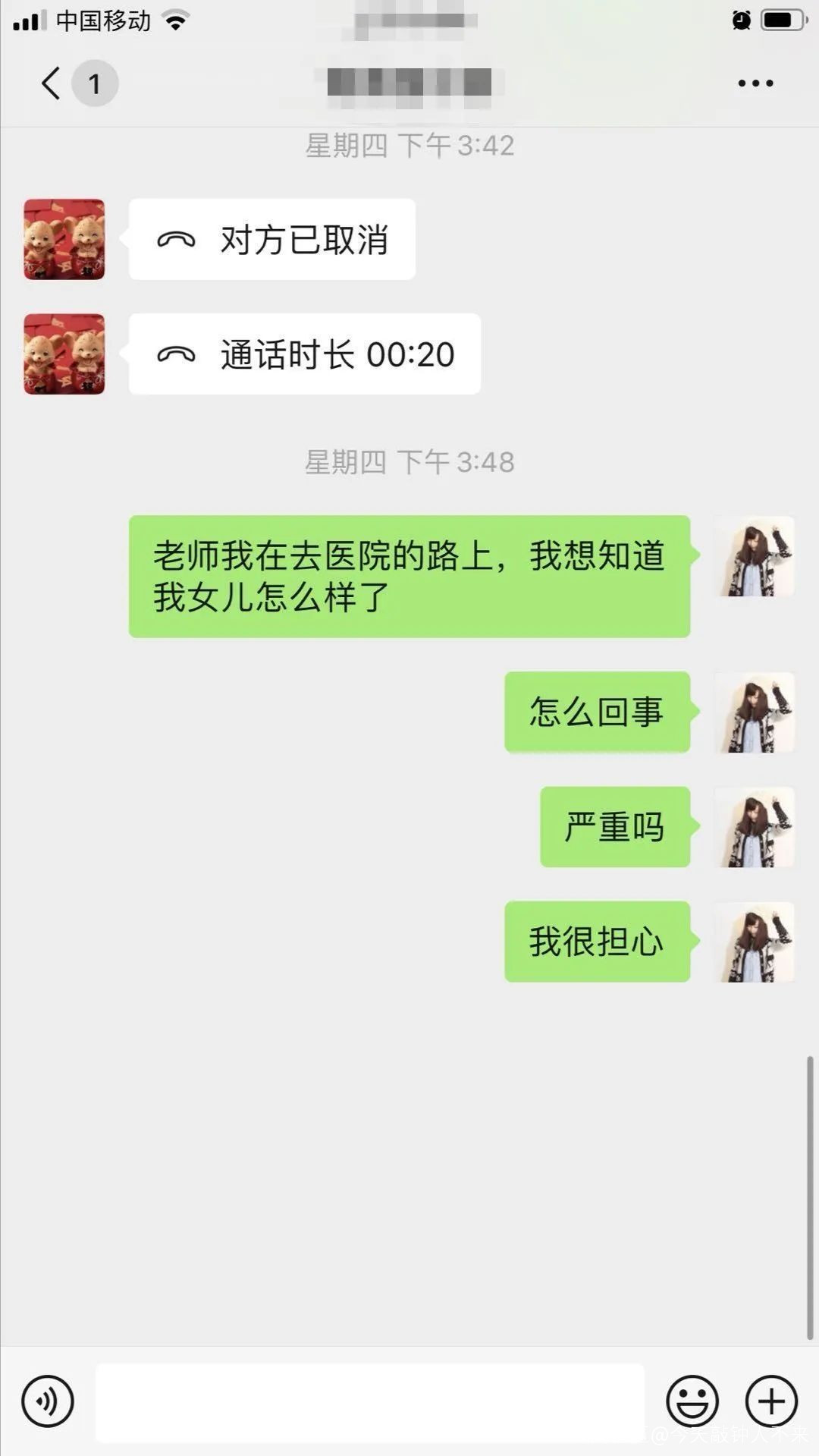The height and width of the screenshot is (1456, 819).
Task: Open the three-dot chat info menu
Action: [x=755, y=83]
